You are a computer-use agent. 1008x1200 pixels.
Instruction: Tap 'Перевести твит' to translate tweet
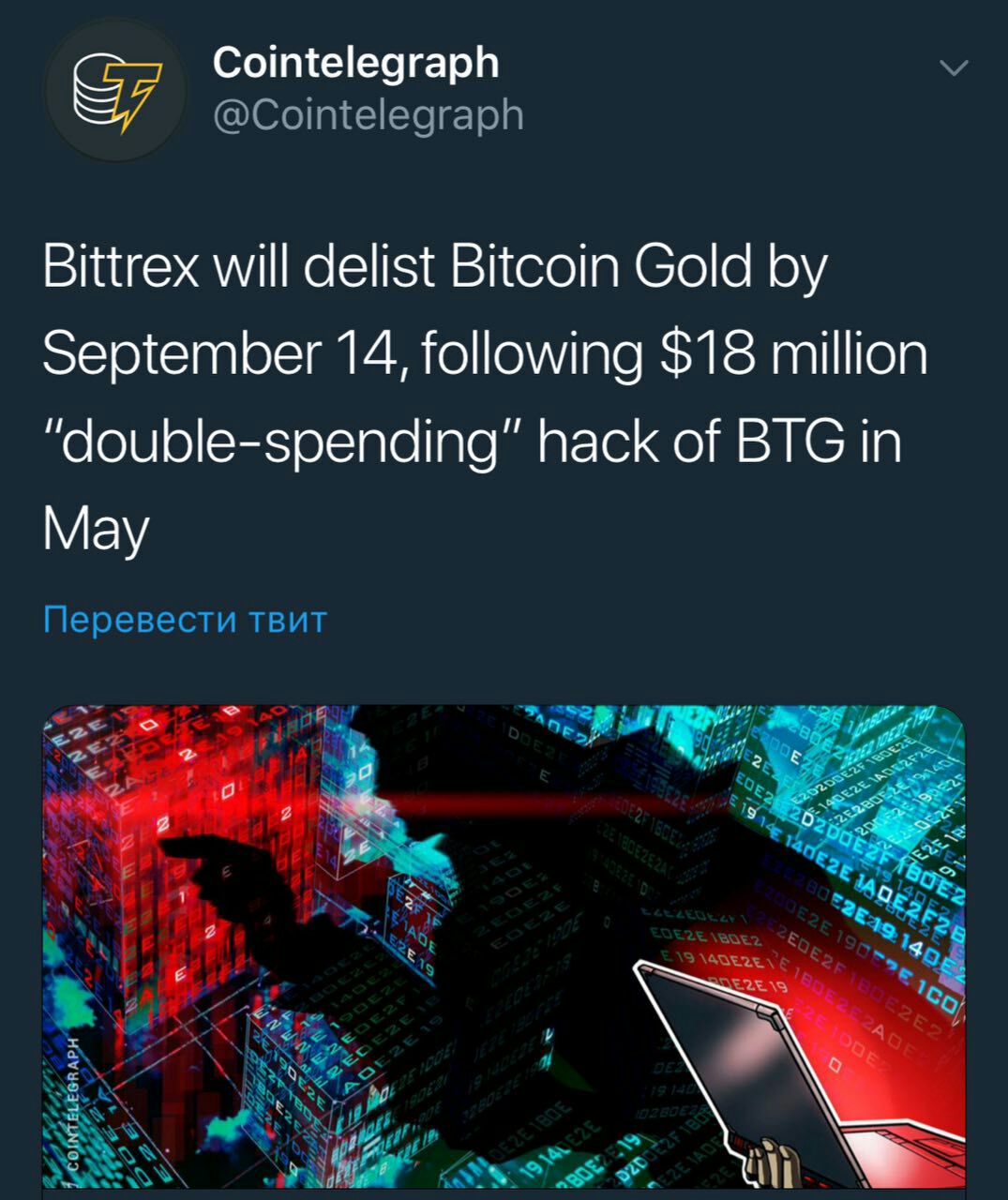coord(185,620)
